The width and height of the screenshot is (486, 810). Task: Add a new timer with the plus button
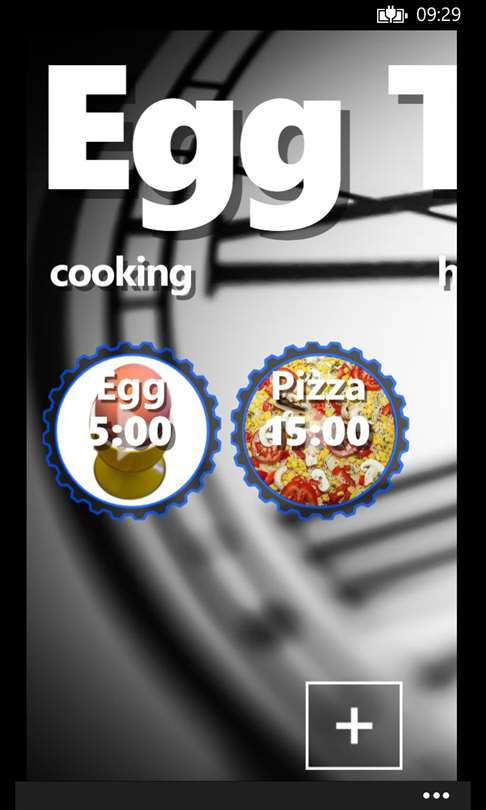coord(354,725)
